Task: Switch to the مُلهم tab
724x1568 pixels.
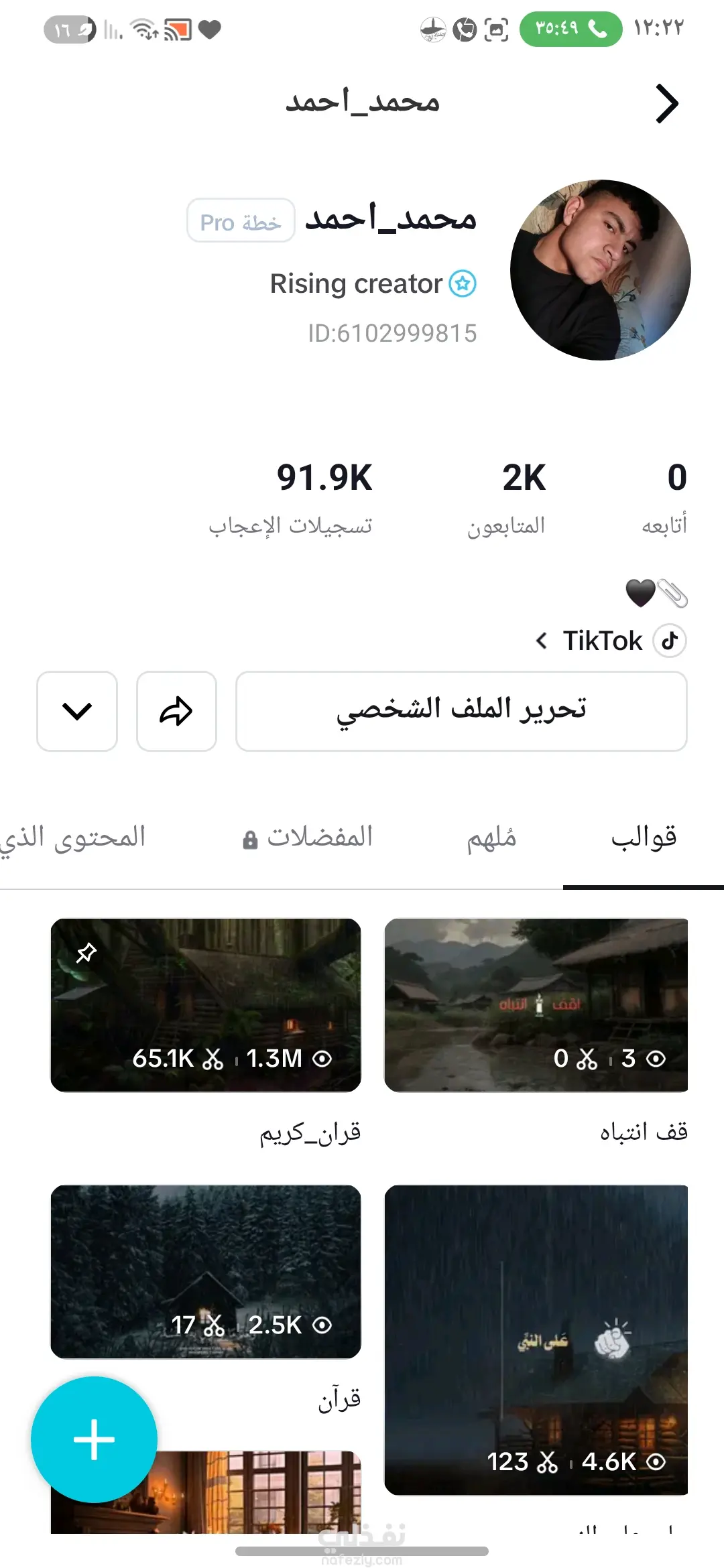Action: pos(491,838)
